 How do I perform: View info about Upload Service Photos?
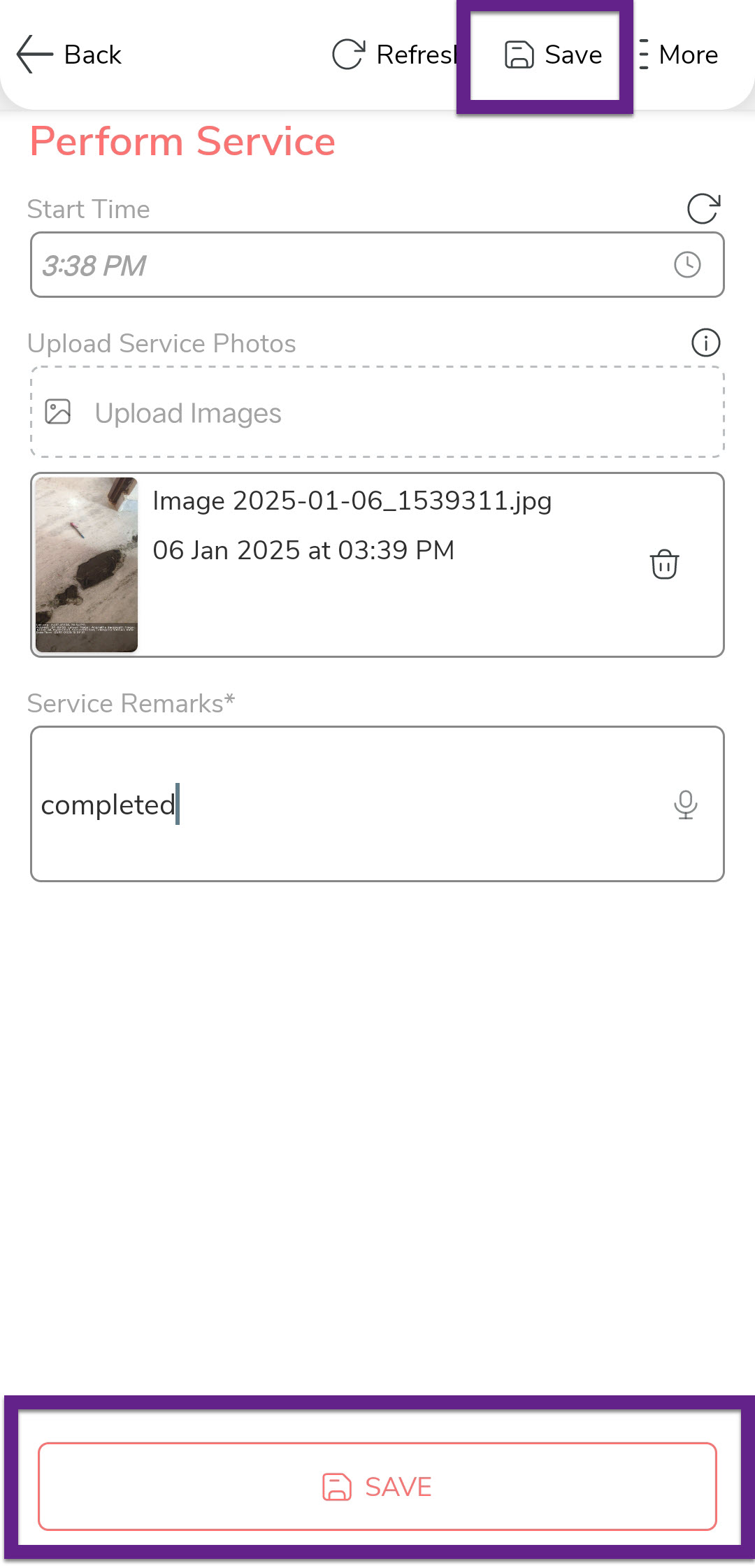[x=705, y=343]
